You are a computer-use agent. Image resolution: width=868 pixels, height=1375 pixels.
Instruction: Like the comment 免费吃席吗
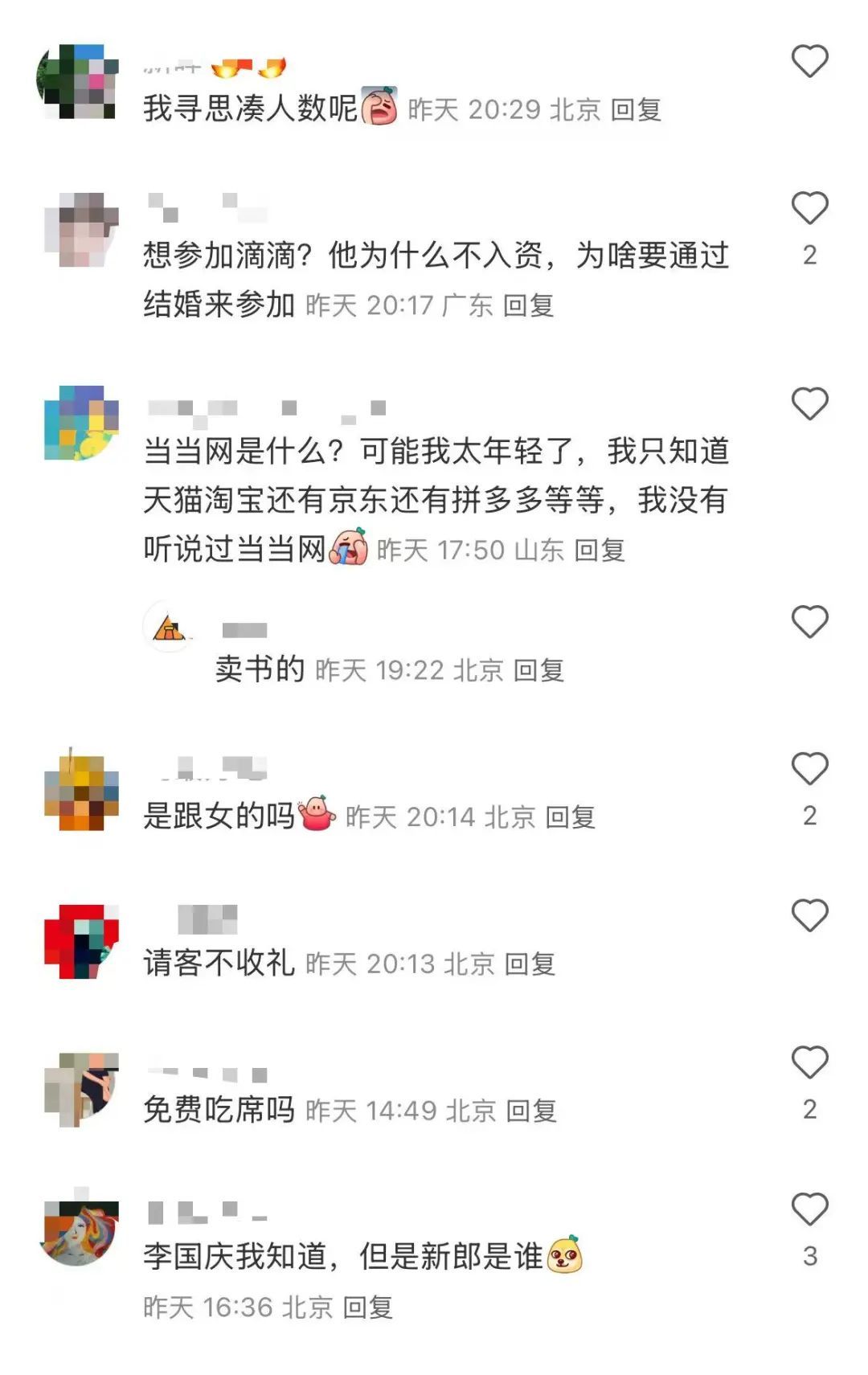pos(809,1063)
